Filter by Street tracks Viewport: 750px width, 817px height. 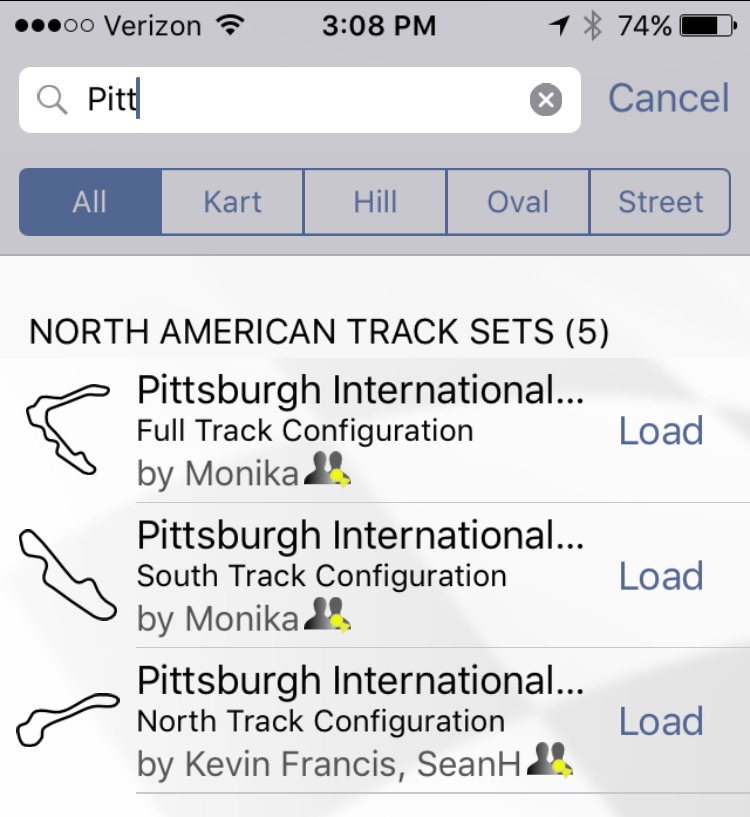[x=660, y=202]
